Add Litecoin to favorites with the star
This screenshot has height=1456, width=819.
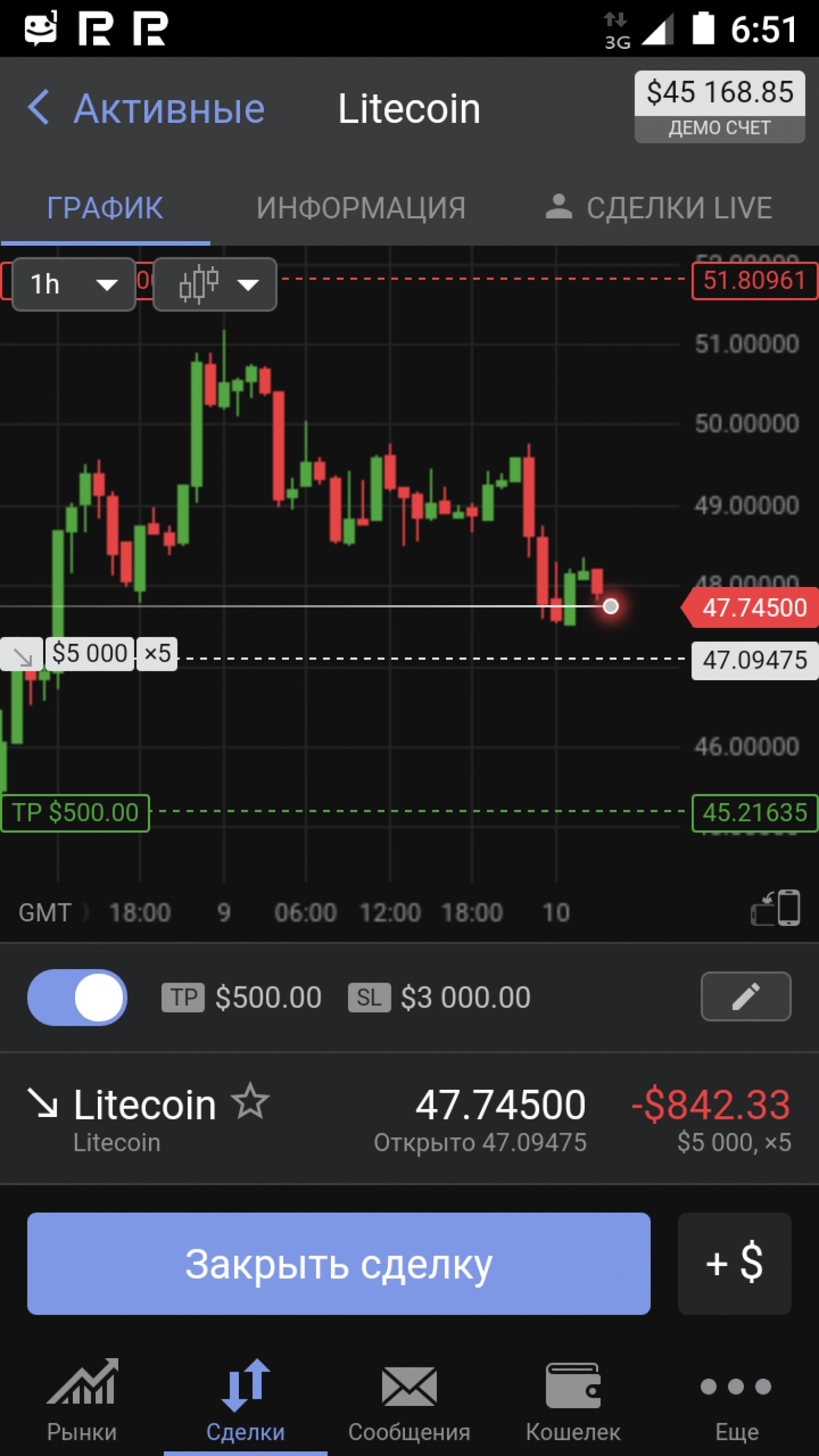click(x=250, y=1101)
